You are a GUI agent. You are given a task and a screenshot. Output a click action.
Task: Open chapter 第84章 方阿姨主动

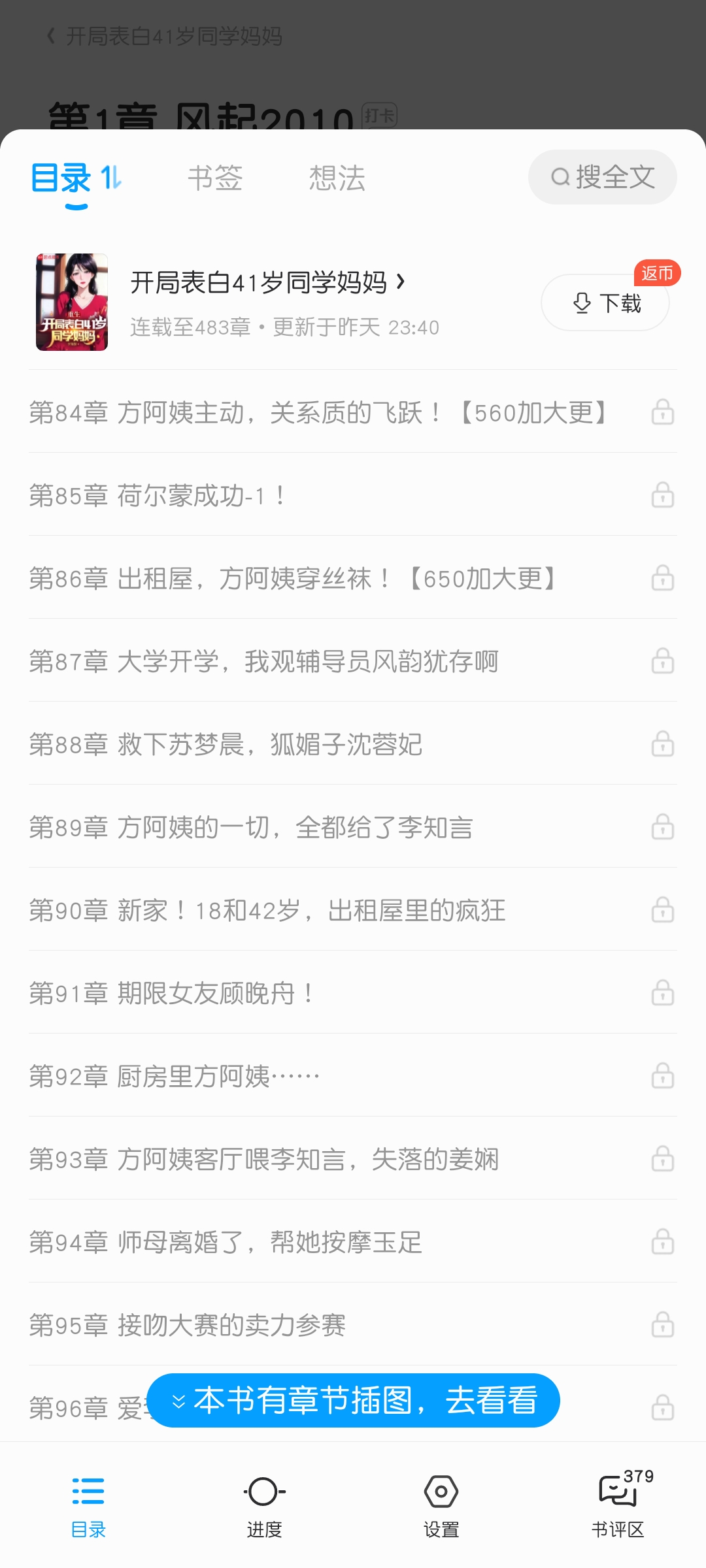click(x=353, y=412)
